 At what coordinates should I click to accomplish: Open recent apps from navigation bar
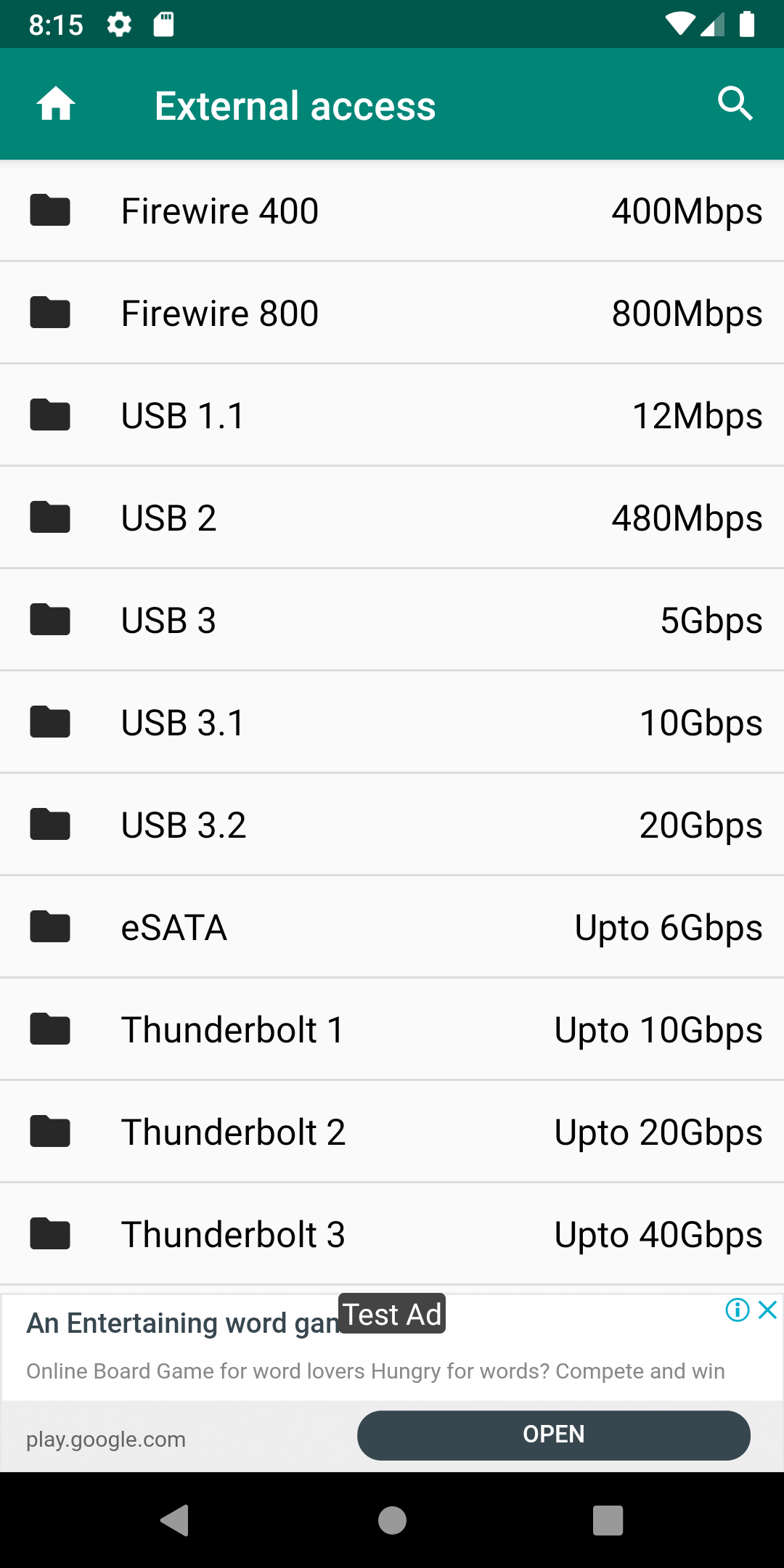pos(608,1520)
